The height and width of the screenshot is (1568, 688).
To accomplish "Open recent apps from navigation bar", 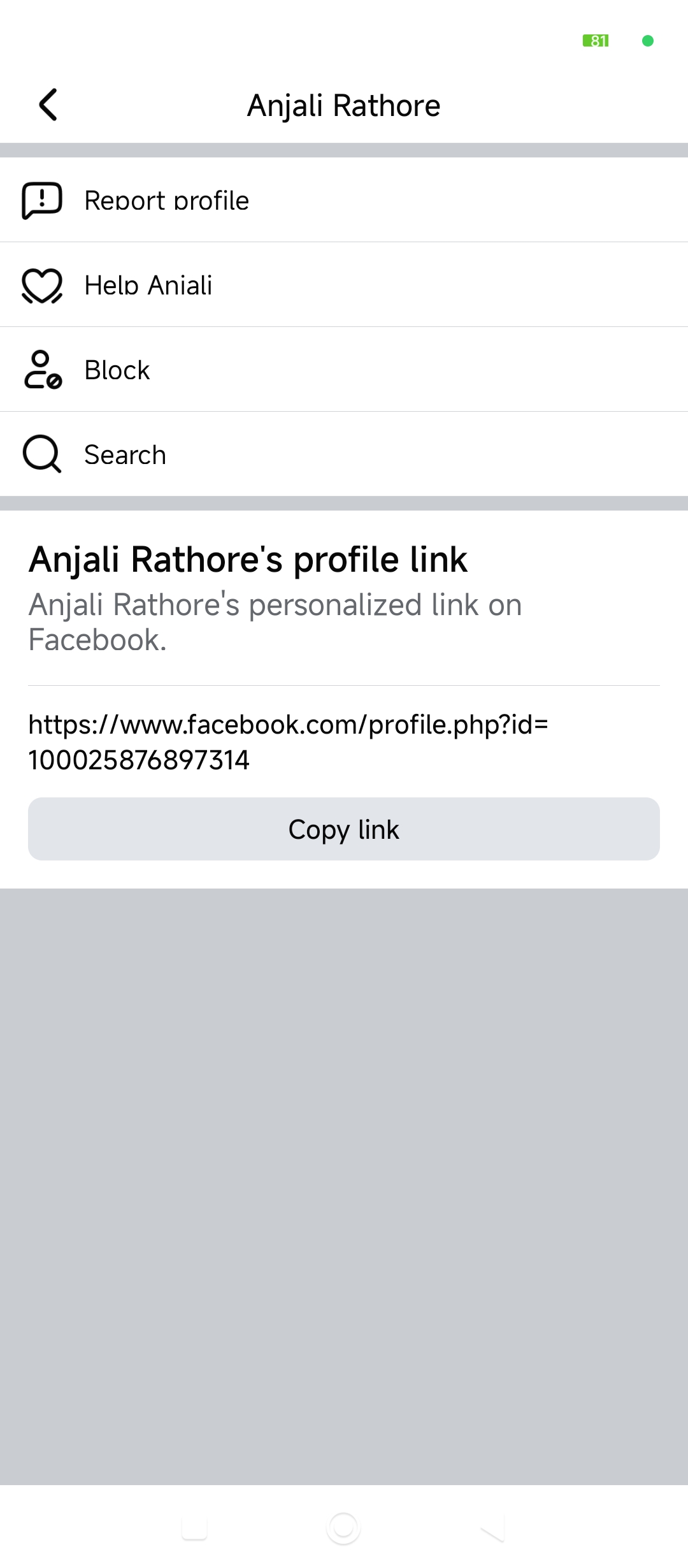I will [x=194, y=1528].
